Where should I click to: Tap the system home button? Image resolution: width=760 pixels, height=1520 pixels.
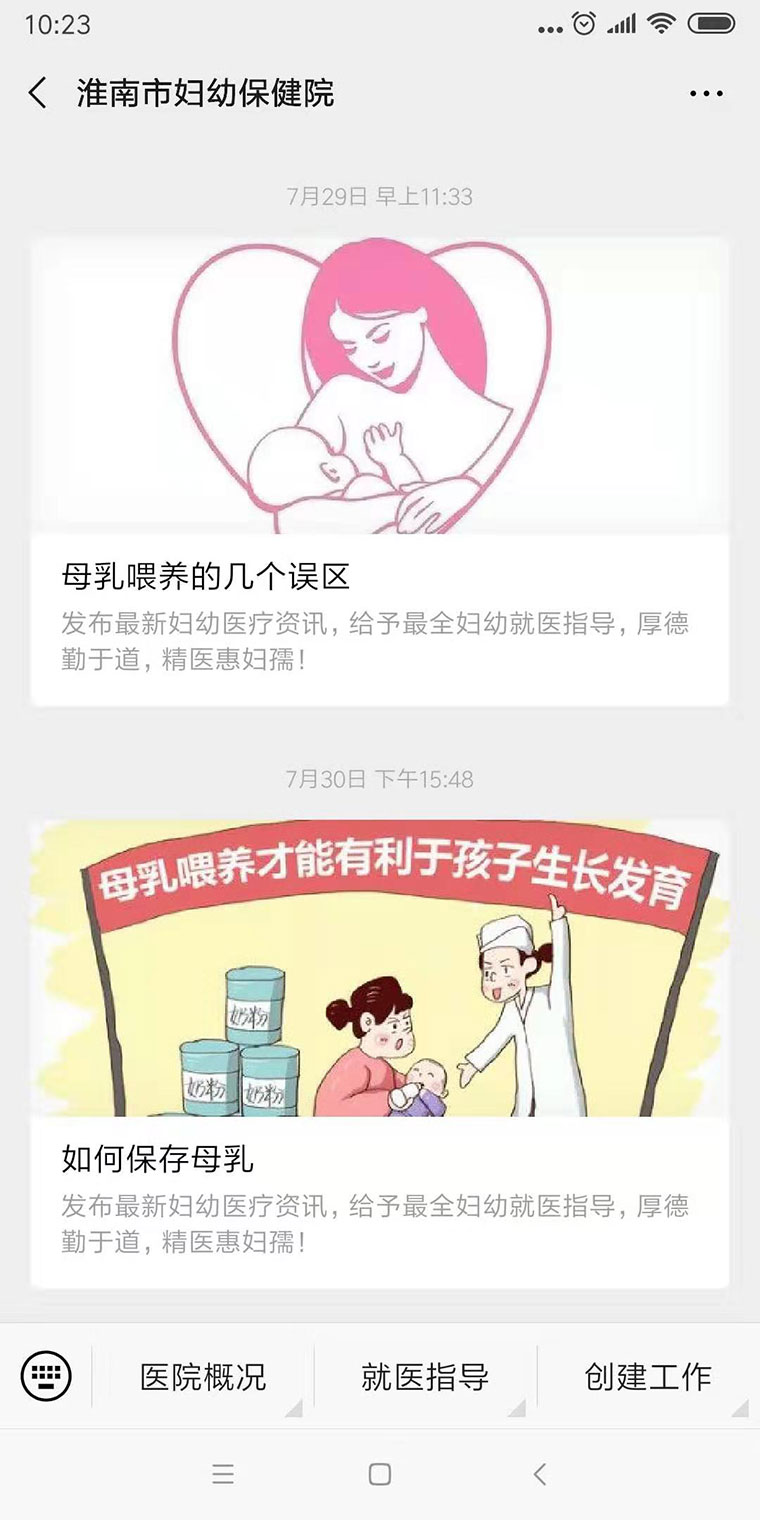point(380,1474)
